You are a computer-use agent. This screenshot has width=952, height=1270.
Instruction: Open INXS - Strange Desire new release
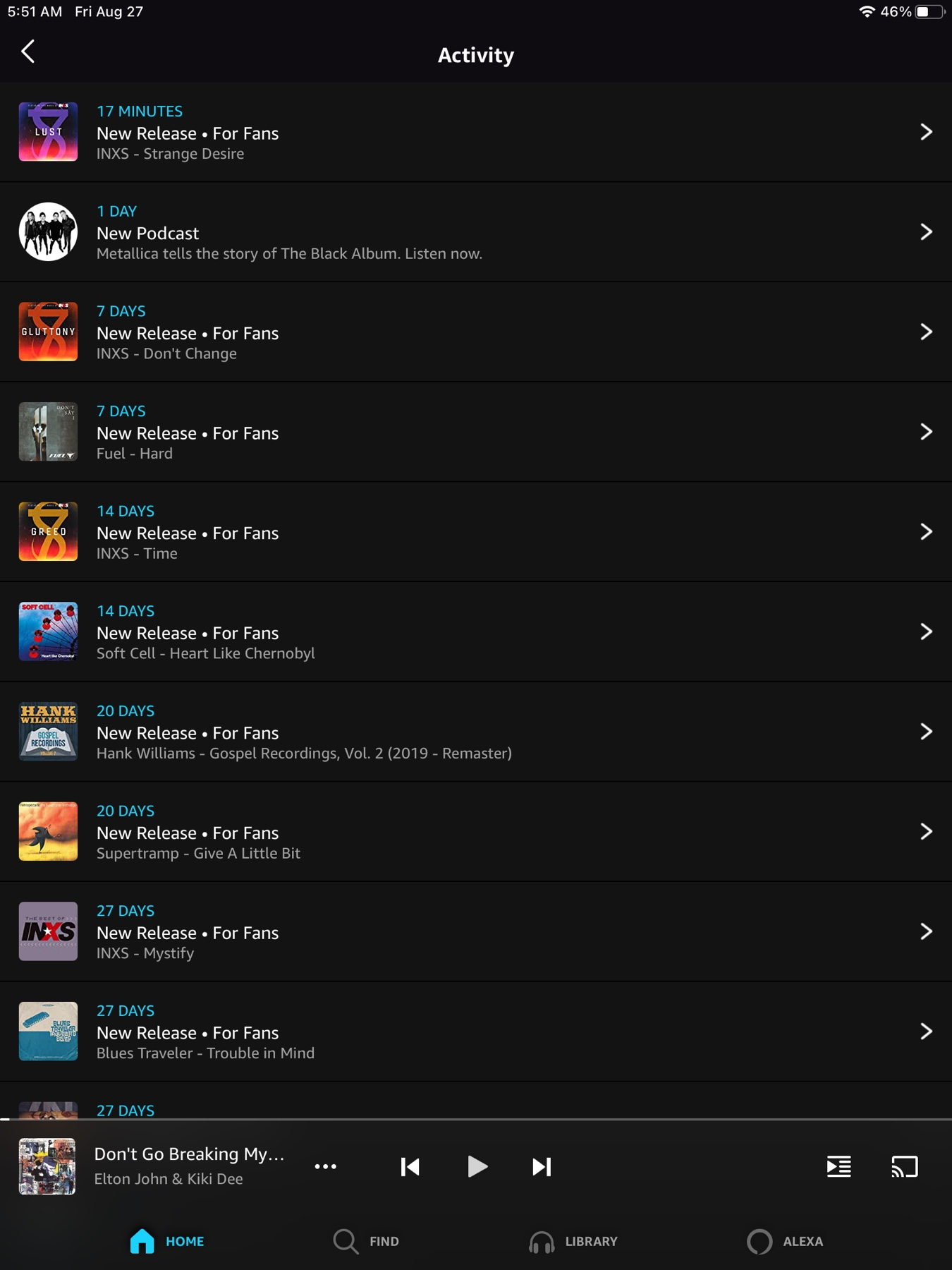coord(475,132)
